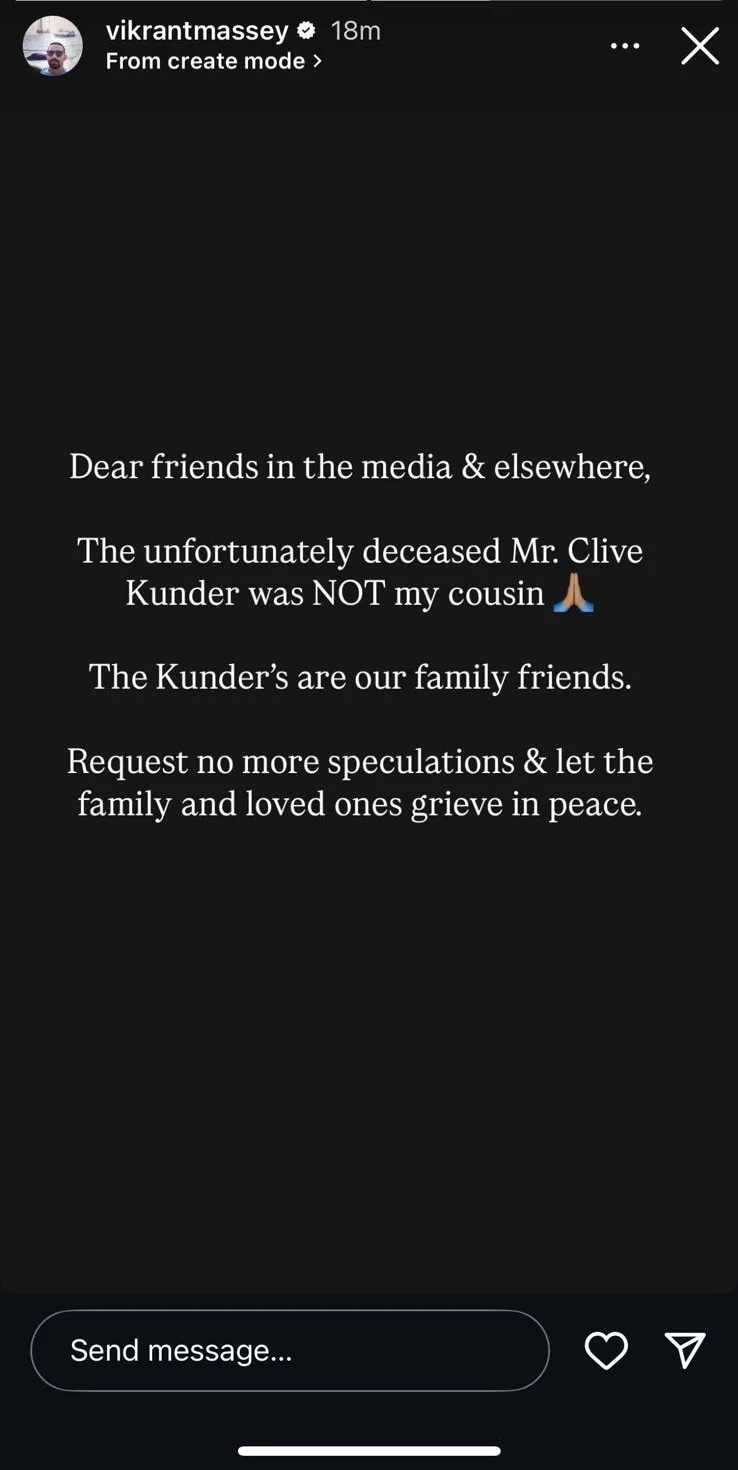The width and height of the screenshot is (738, 1470).
Task: Open the three-dot story options menu
Action: click(625, 46)
